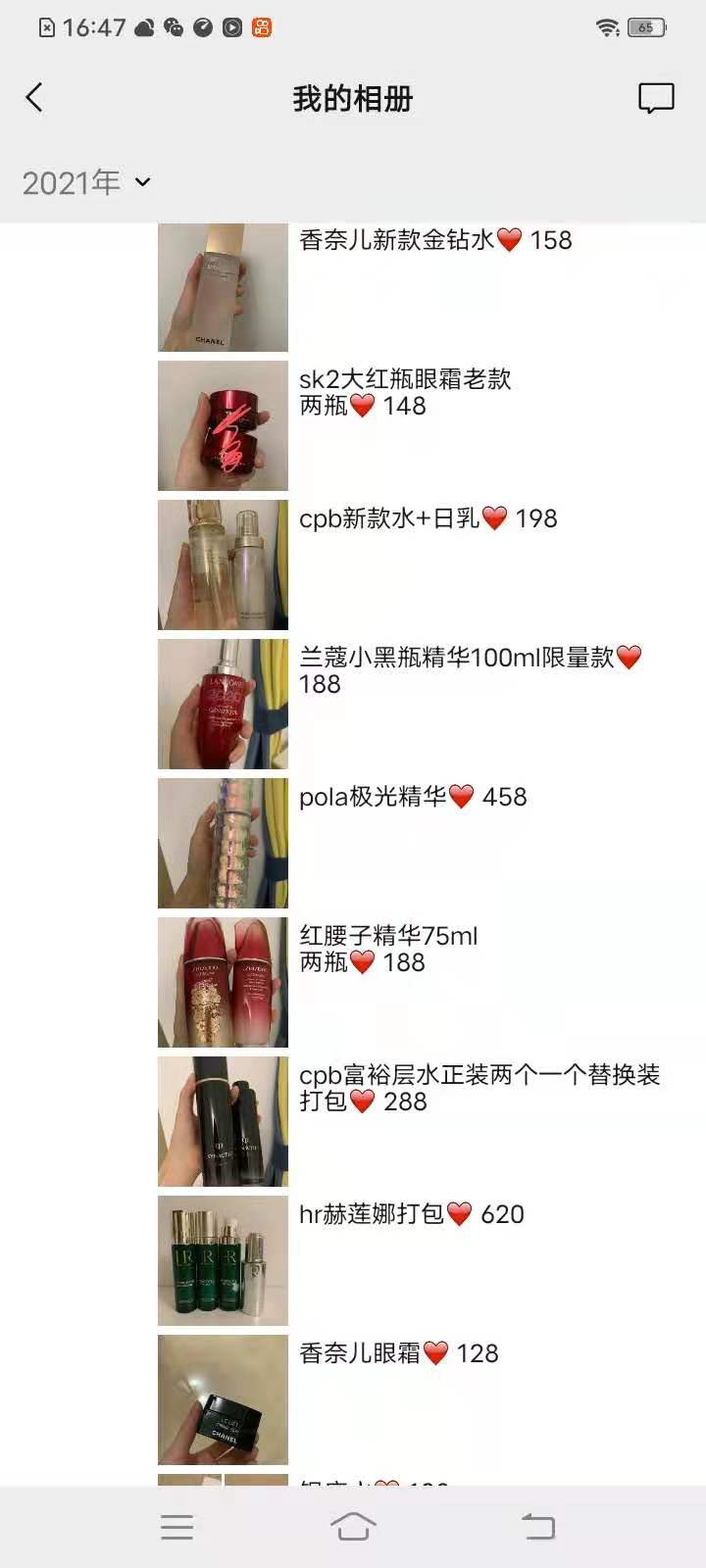The image size is (706, 1568).
Task: View the pola极光精华 photo
Action: point(223,843)
